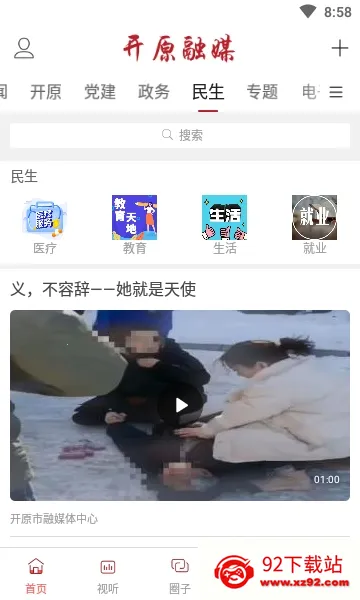
Task: Switch to the 专题 tab
Action: (x=262, y=92)
